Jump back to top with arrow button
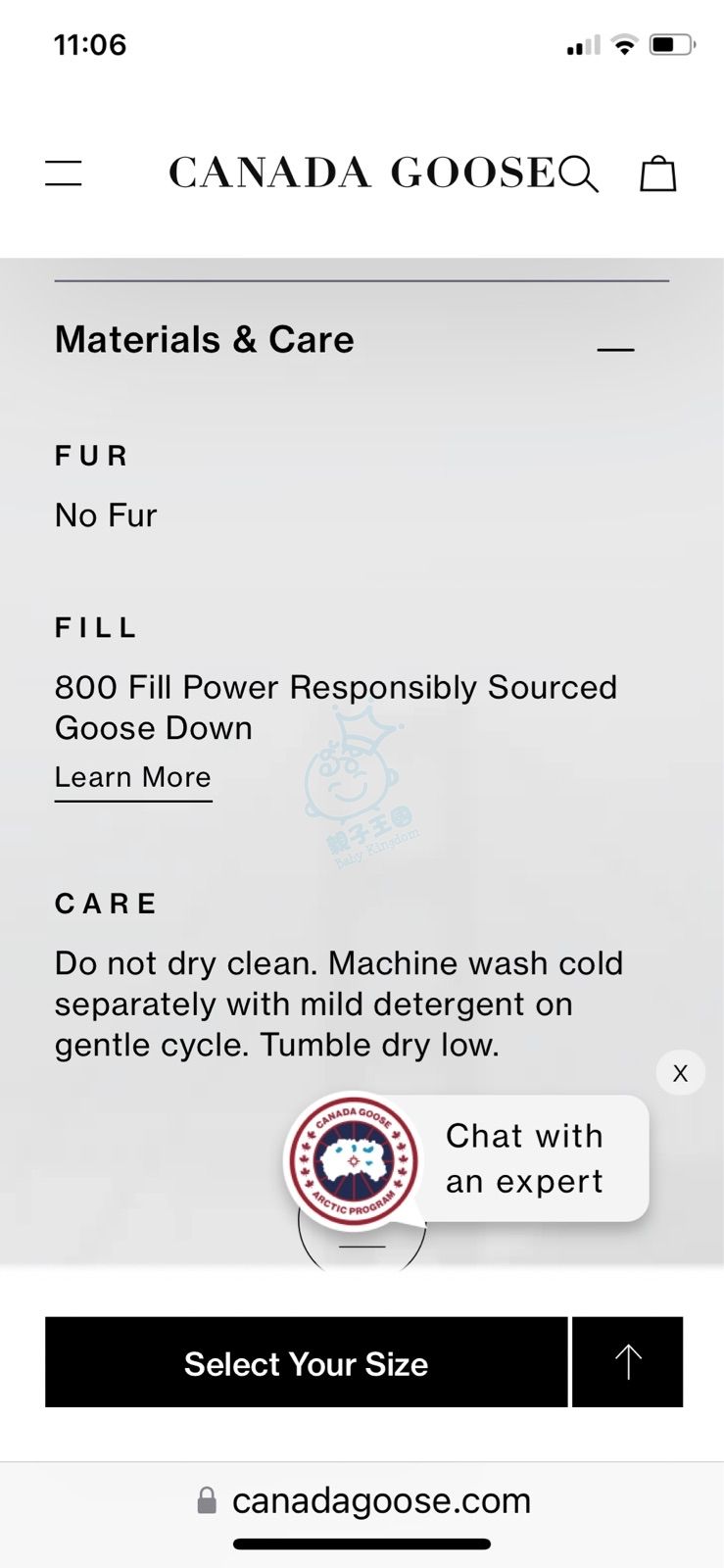Screen dimensions: 724x1568 point(628,1362)
